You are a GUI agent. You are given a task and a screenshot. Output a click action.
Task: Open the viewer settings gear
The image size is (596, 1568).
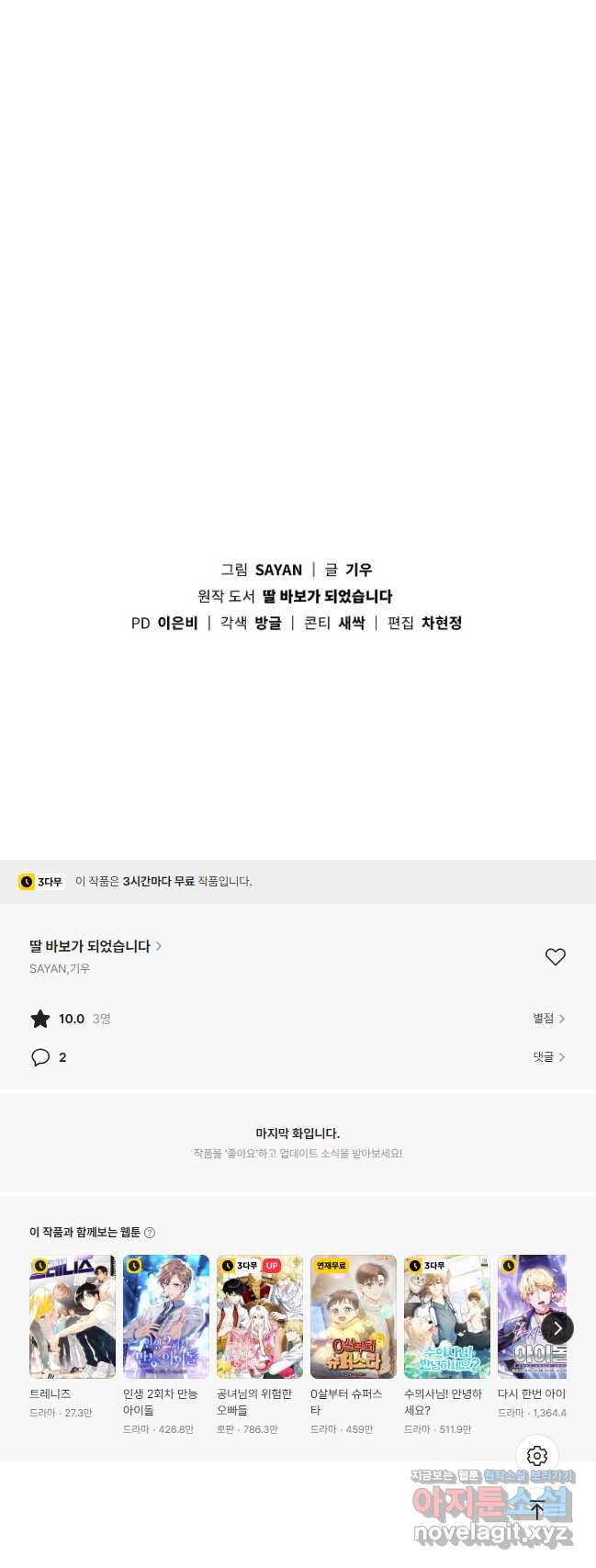coord(537,1456)
